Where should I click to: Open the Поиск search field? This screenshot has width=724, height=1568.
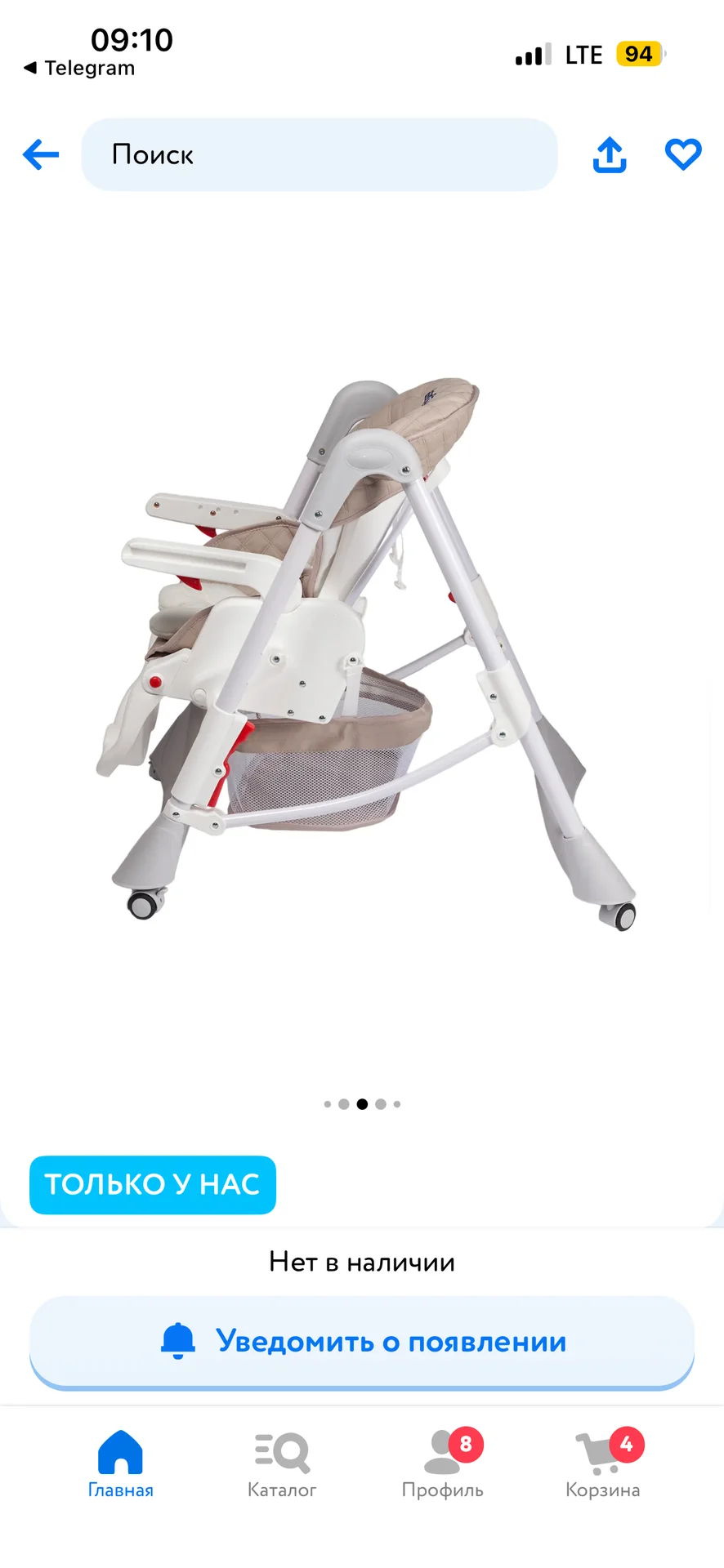pyautogui.click(x=320, y=154)
